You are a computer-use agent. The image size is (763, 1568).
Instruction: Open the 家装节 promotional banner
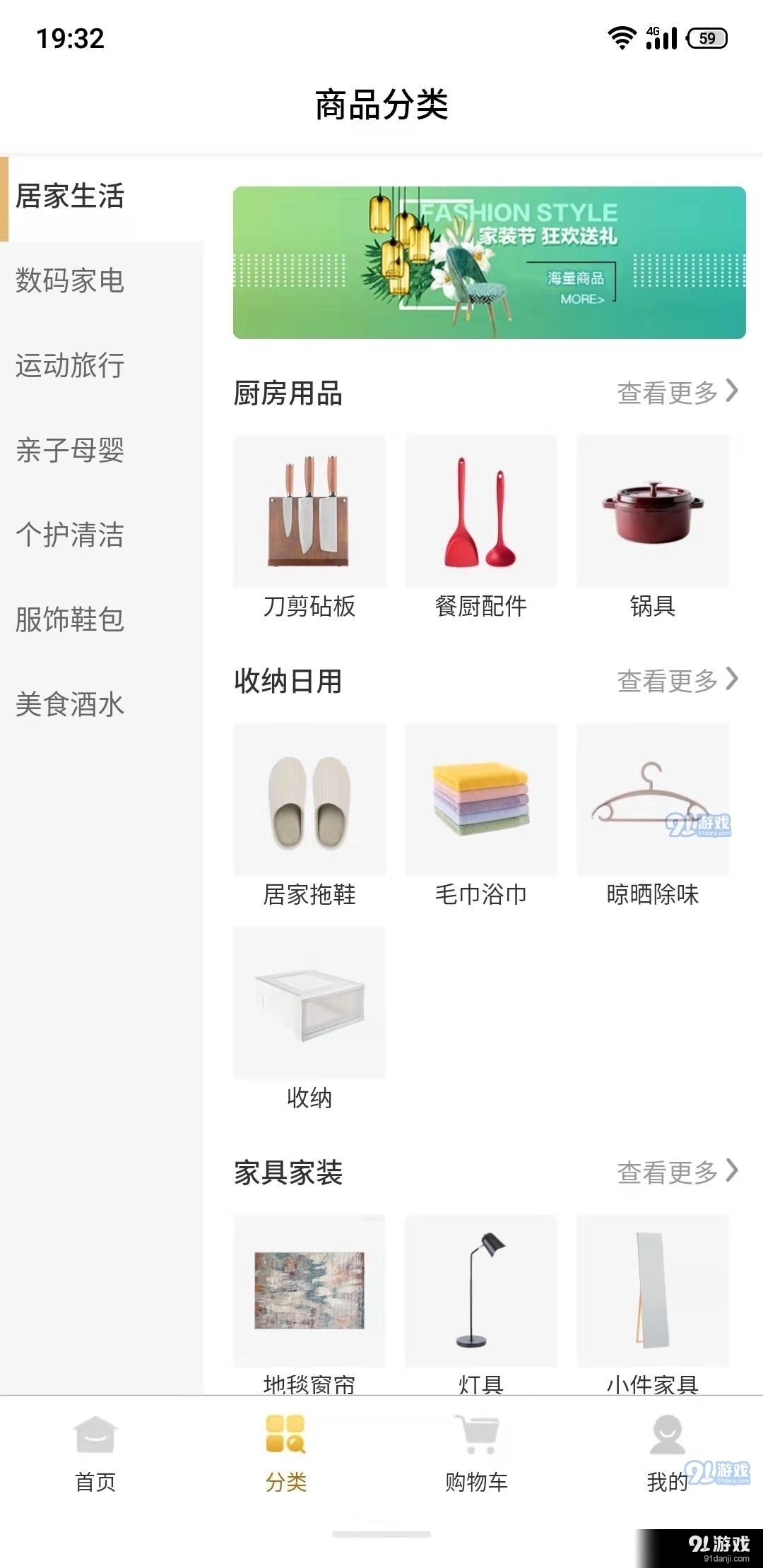click(x=489, y=263)
